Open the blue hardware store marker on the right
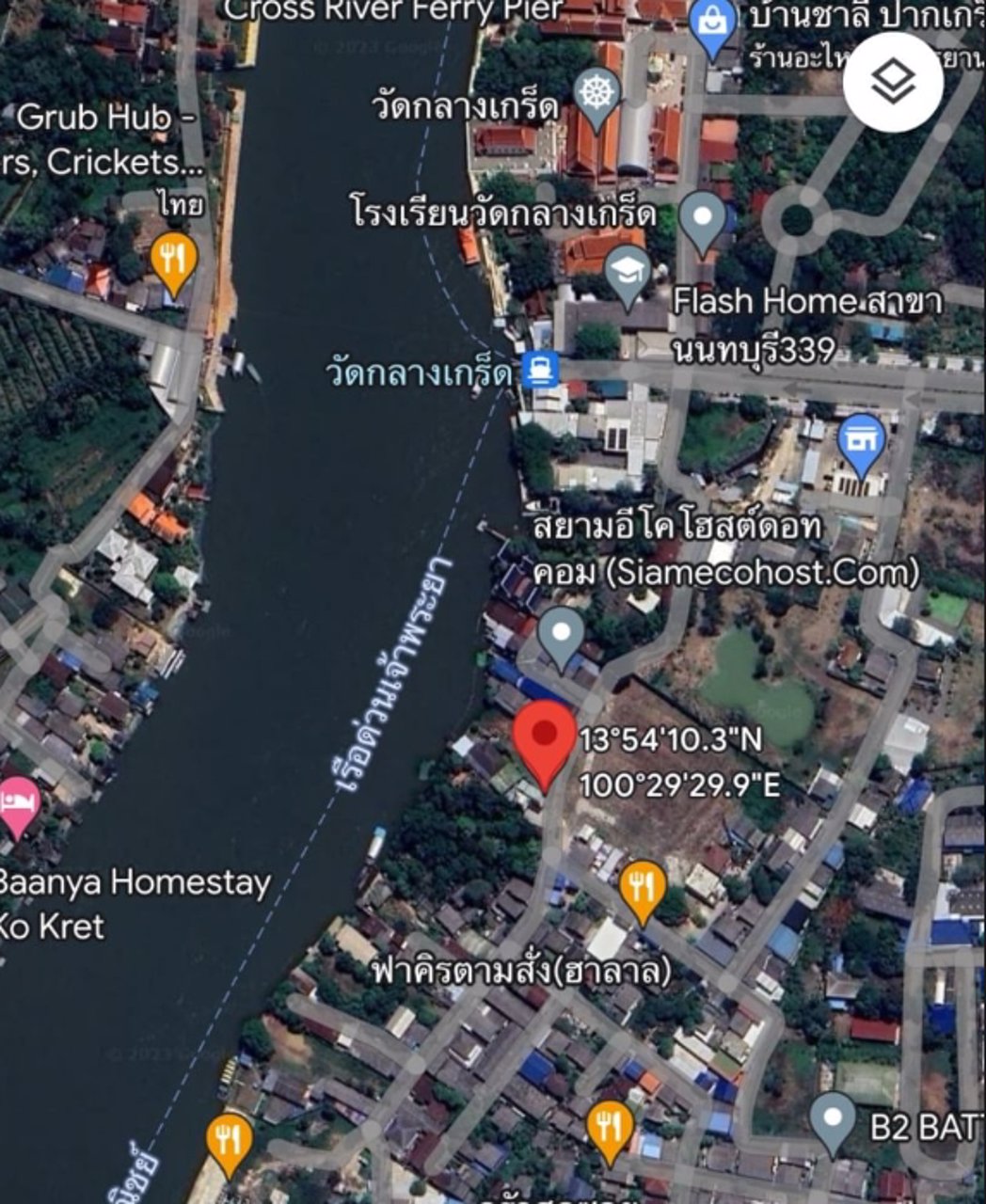This screenshot has height=1204, width=986. [x=860, y=438]
